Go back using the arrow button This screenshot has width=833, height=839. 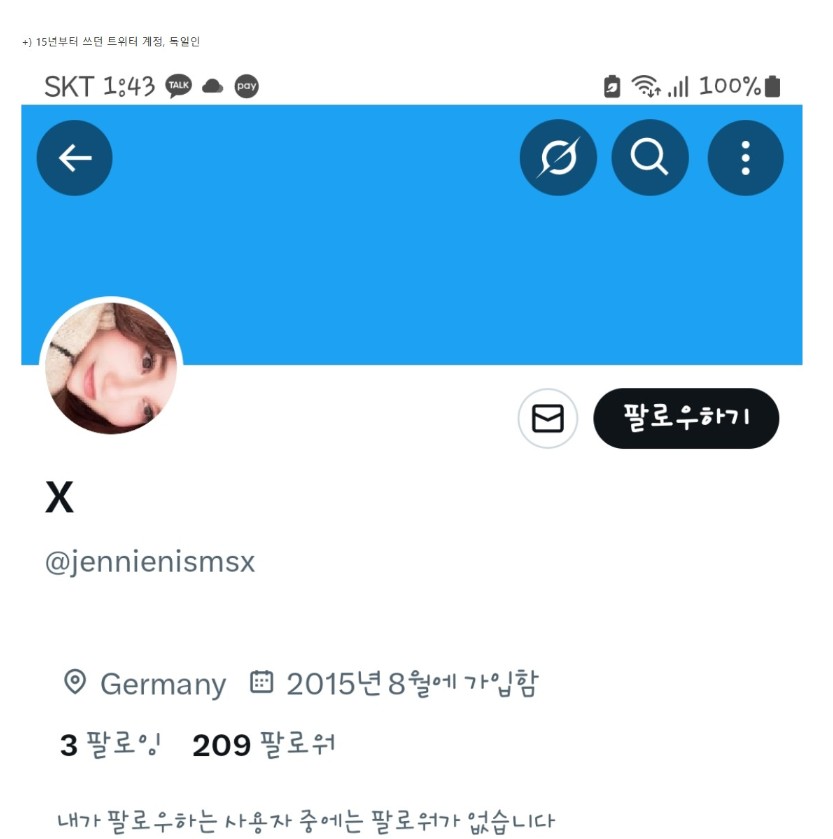tap(75, 158)
